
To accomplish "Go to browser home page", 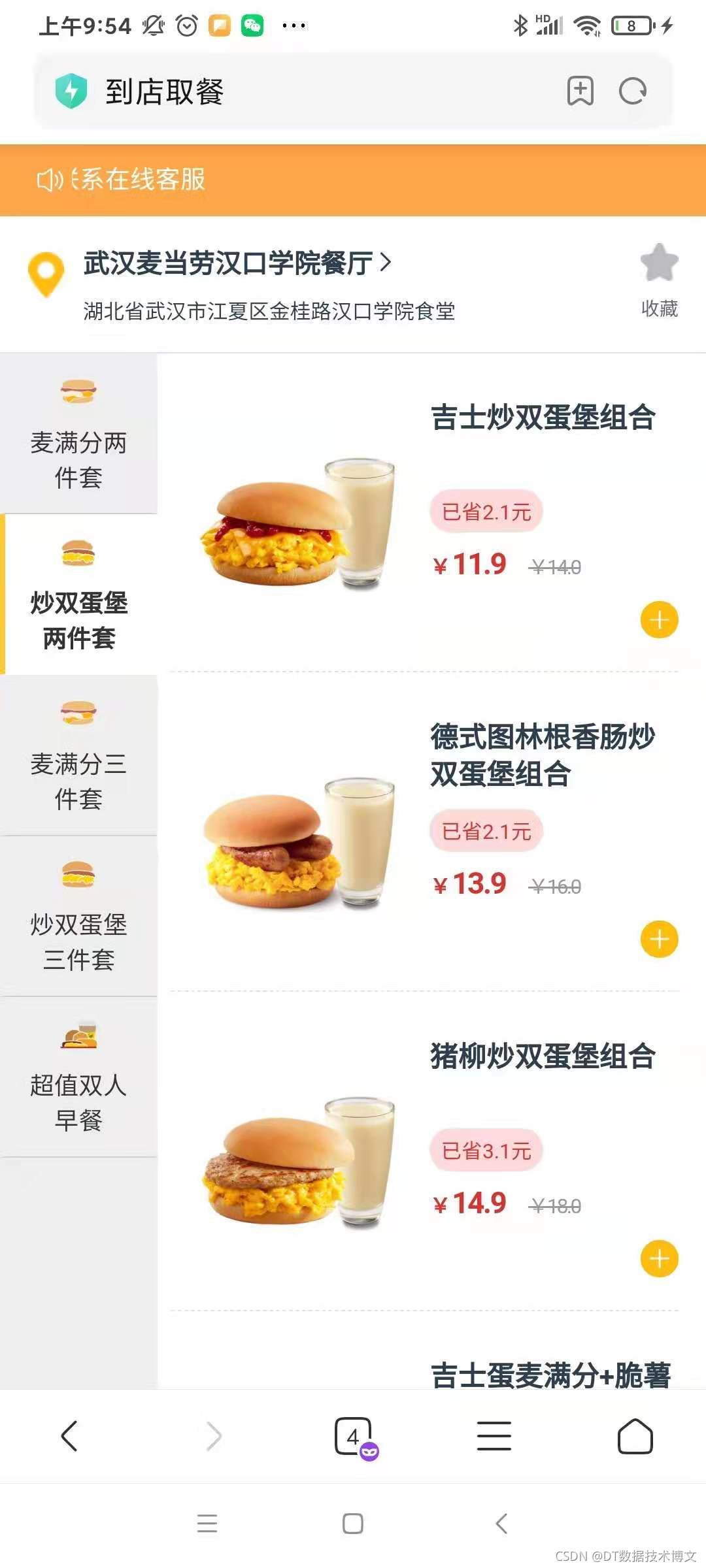I will point(635,1435).
